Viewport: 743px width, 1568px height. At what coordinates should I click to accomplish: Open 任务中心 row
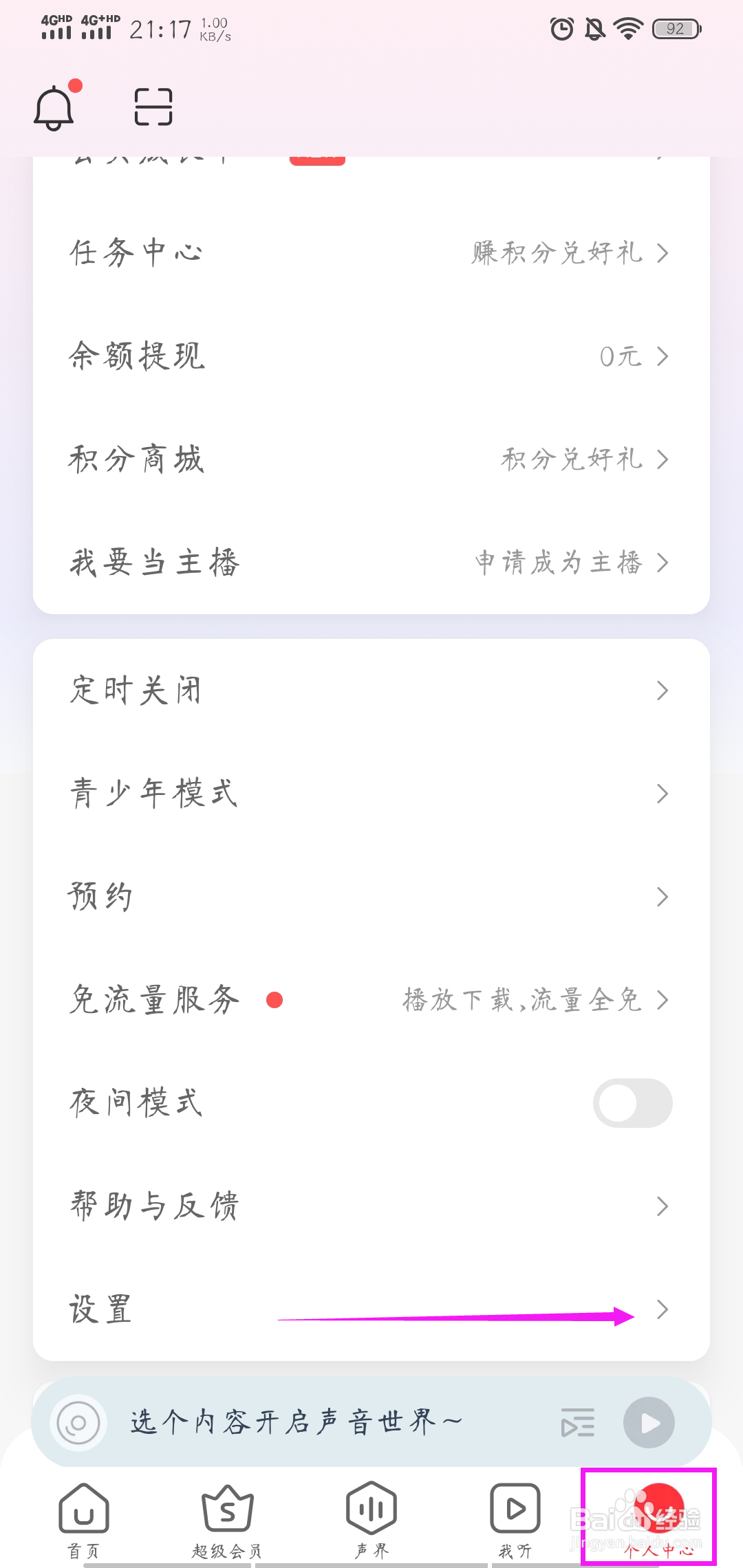click(371, 252)
